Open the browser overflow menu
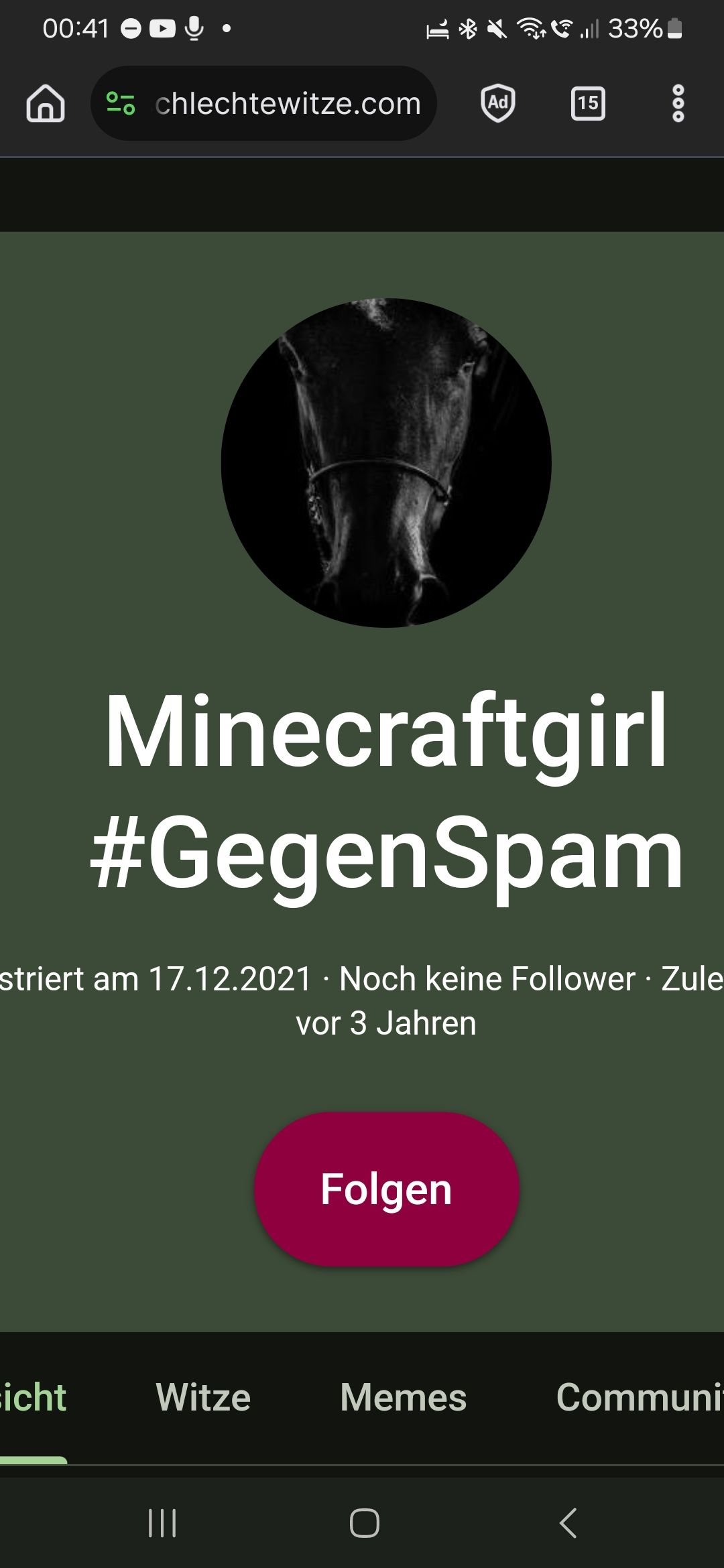724x1568 pixels. (678, 103)
